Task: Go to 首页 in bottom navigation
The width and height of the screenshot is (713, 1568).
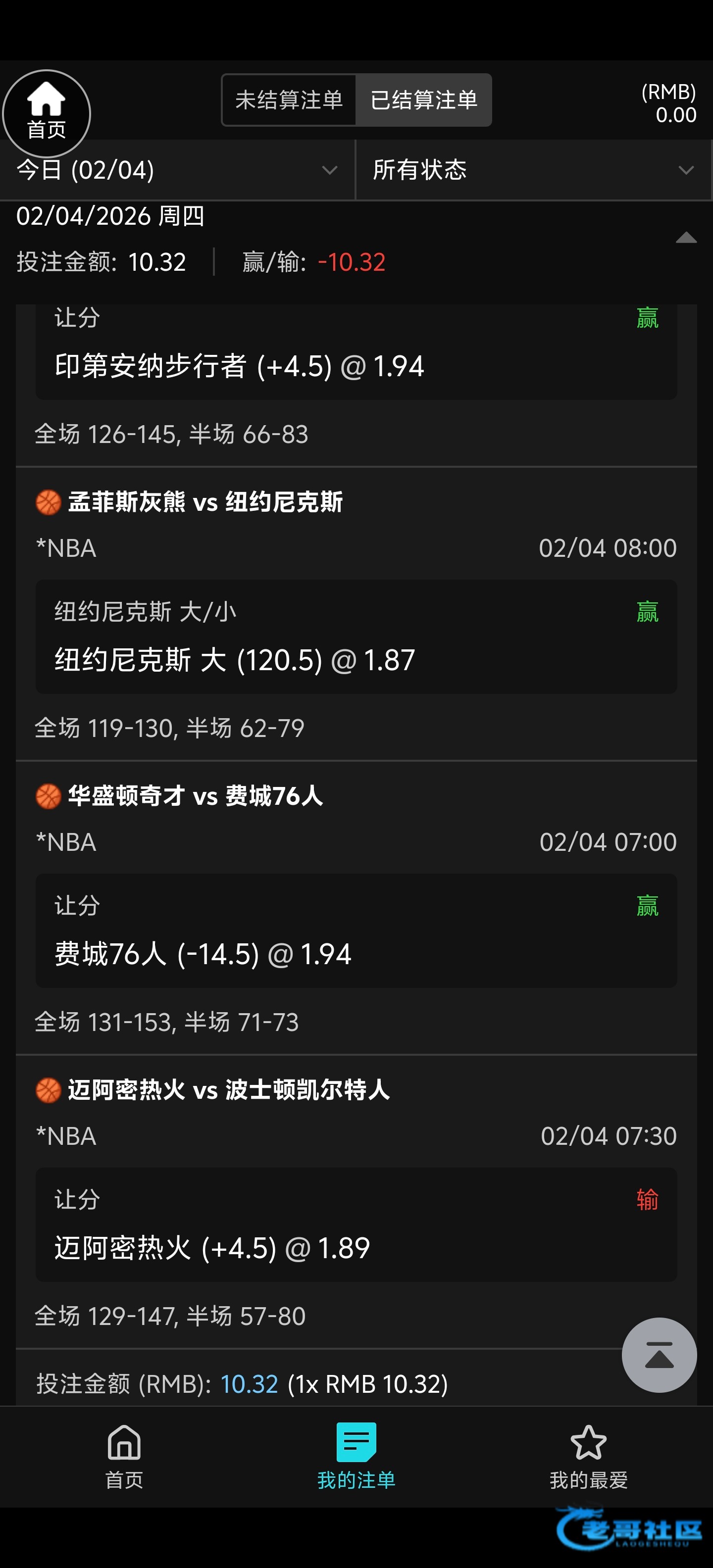Action: [x=124, y=1457]
